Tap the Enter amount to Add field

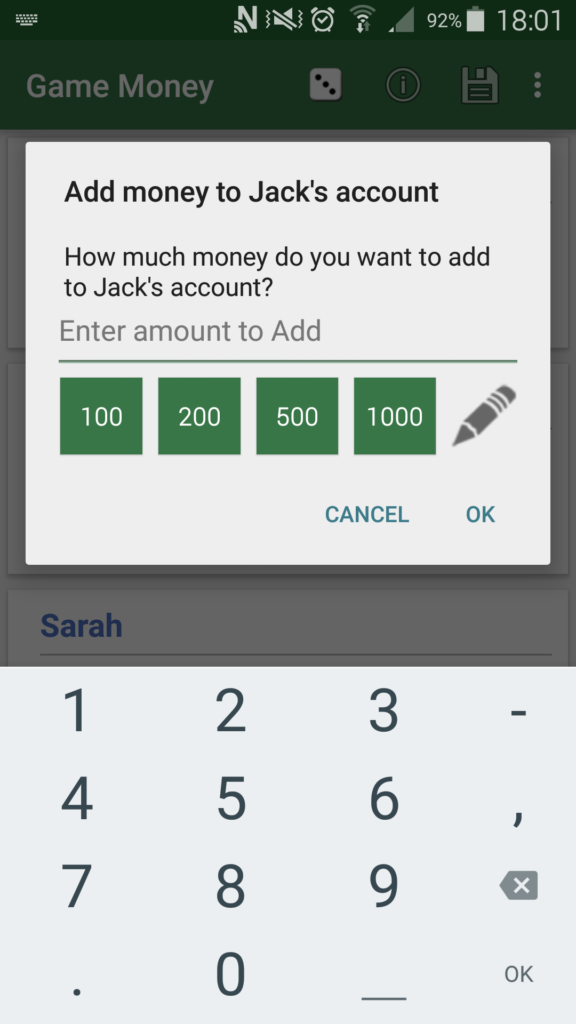tap(287, 333)
